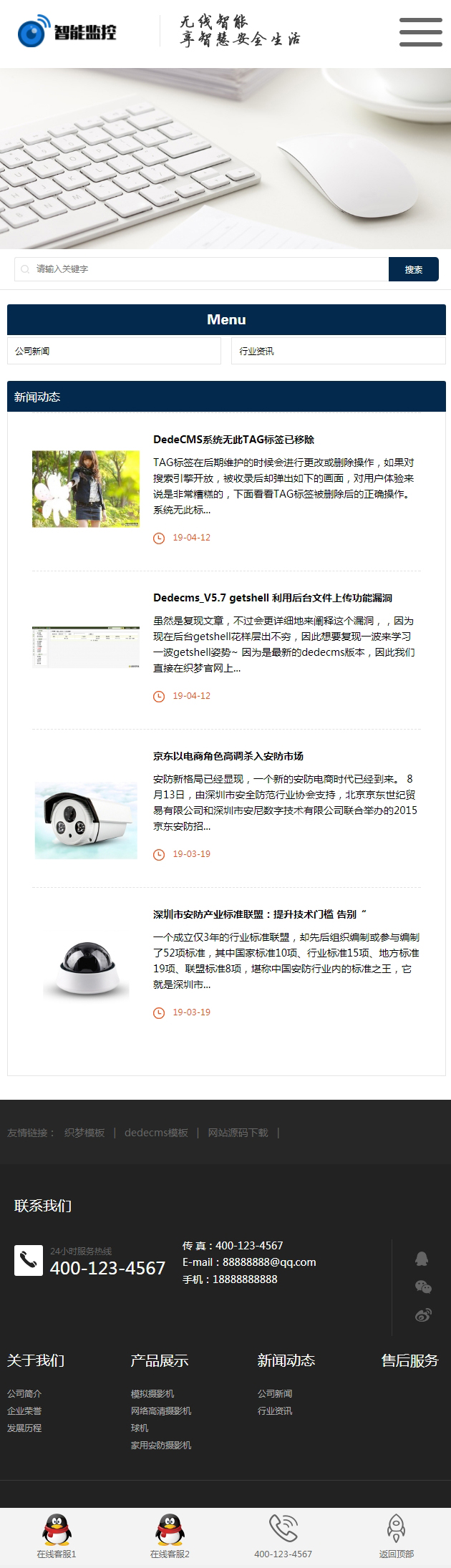451x1568 pixels.
Task: Visit the dedecms模板 friend link
Action: (x=156, y=1133)
